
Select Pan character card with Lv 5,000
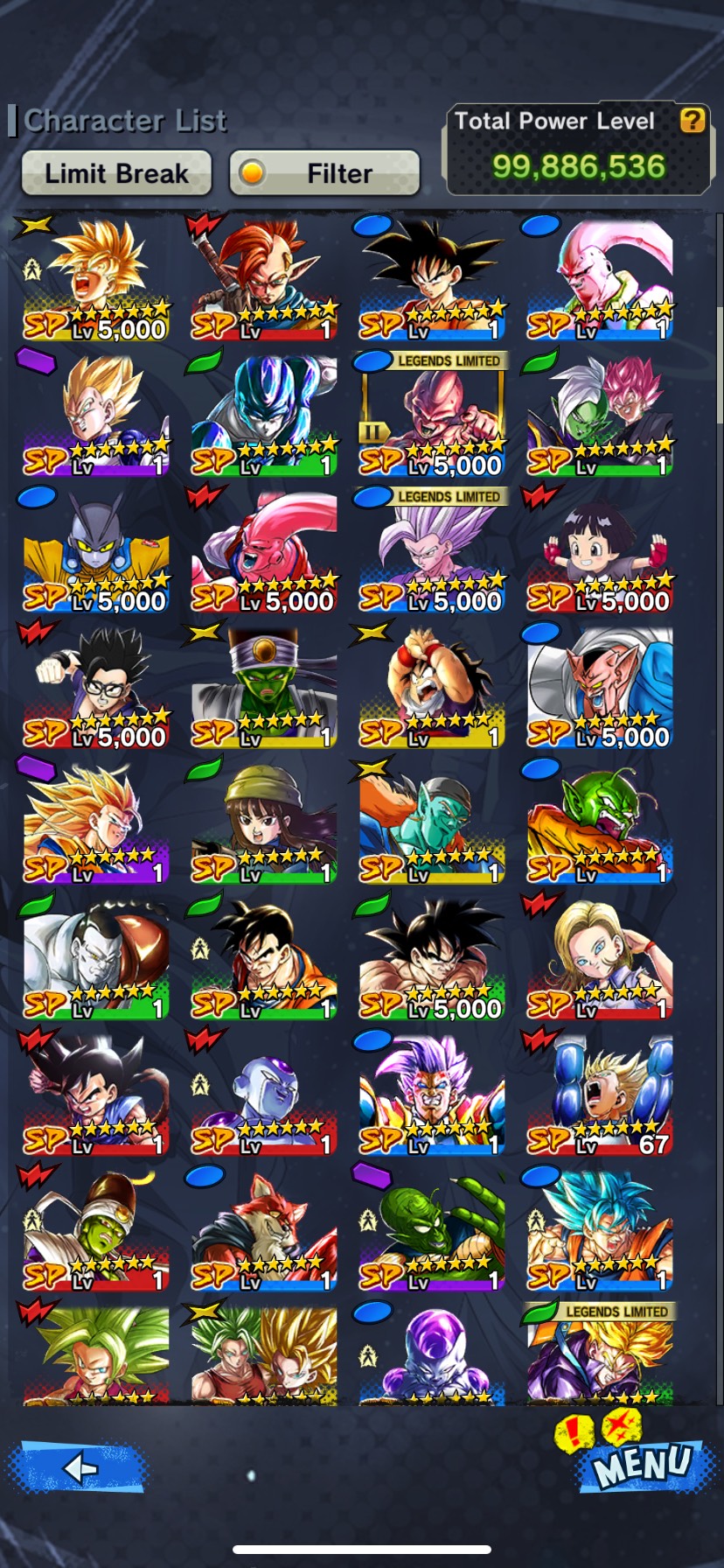tap(600, 552)
